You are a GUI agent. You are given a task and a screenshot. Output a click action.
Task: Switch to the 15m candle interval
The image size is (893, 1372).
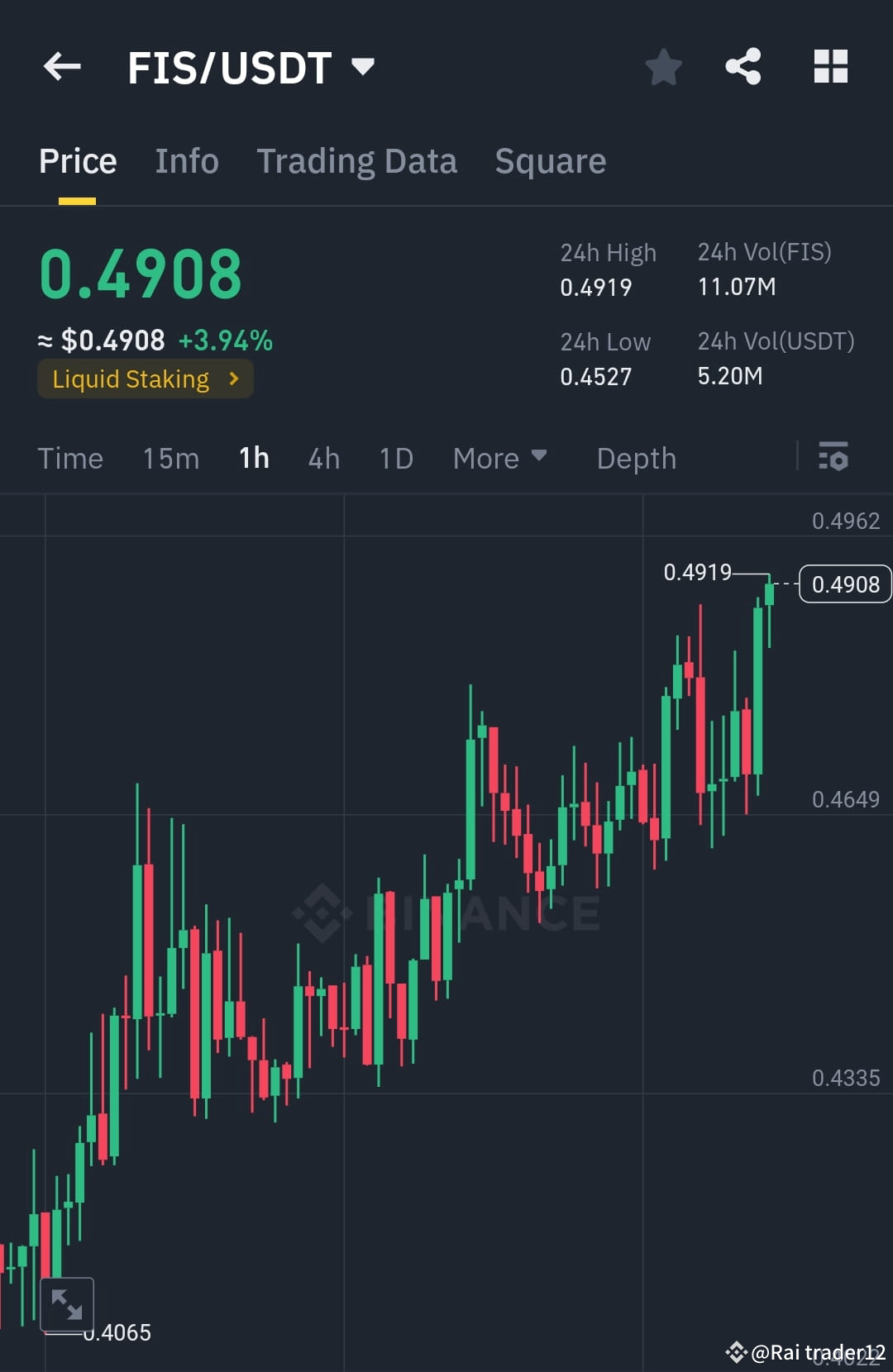coord(170,458)
